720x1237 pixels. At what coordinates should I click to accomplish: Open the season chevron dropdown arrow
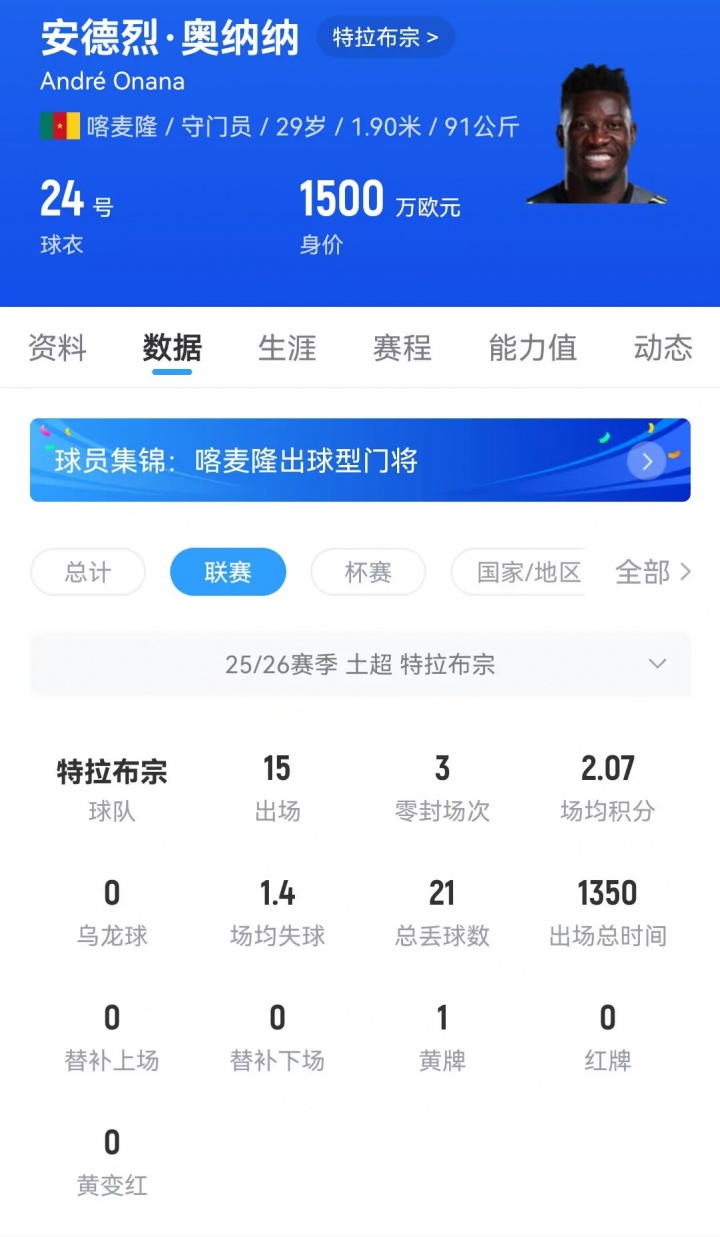pyautogui.click(x=657, y=663)
